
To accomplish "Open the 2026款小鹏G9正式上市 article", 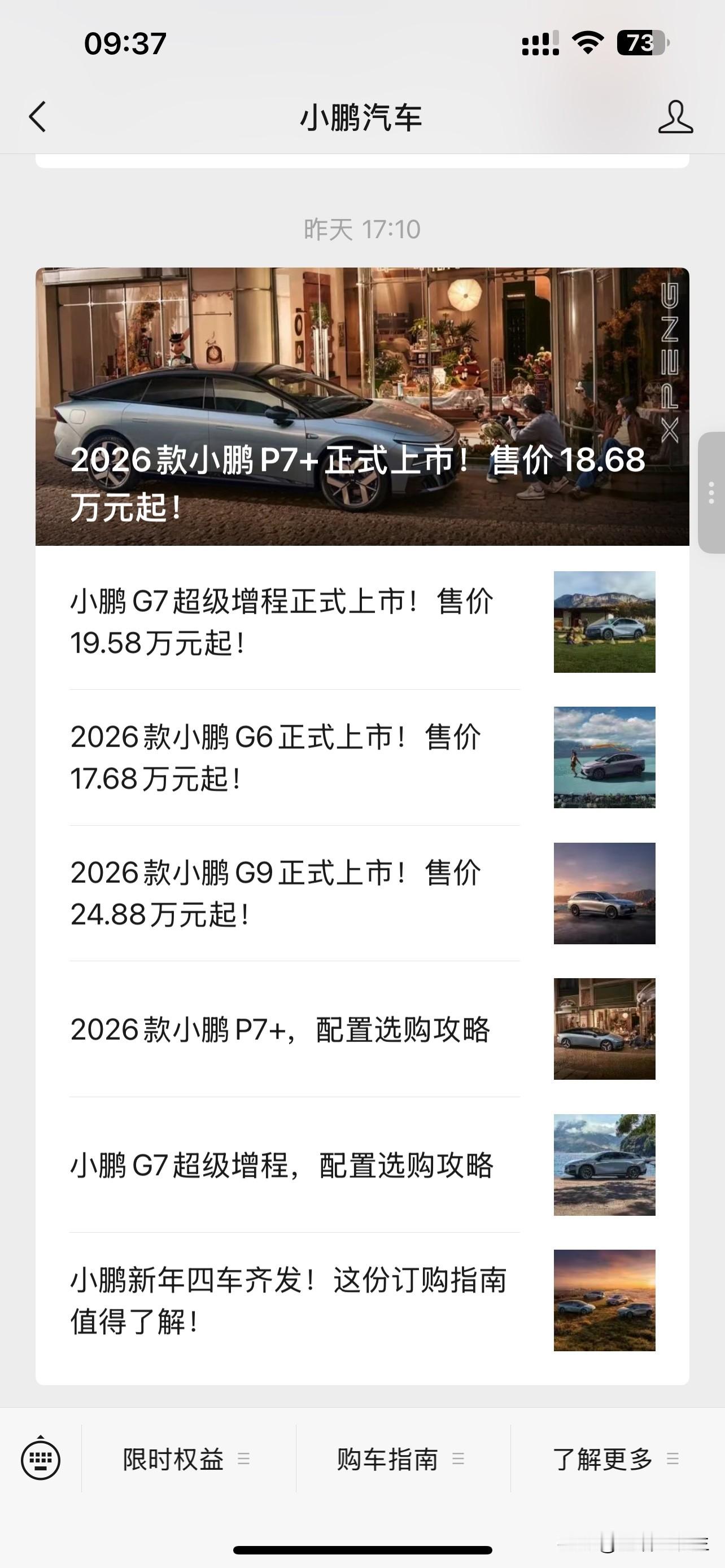I will click(x=361, y=893).
